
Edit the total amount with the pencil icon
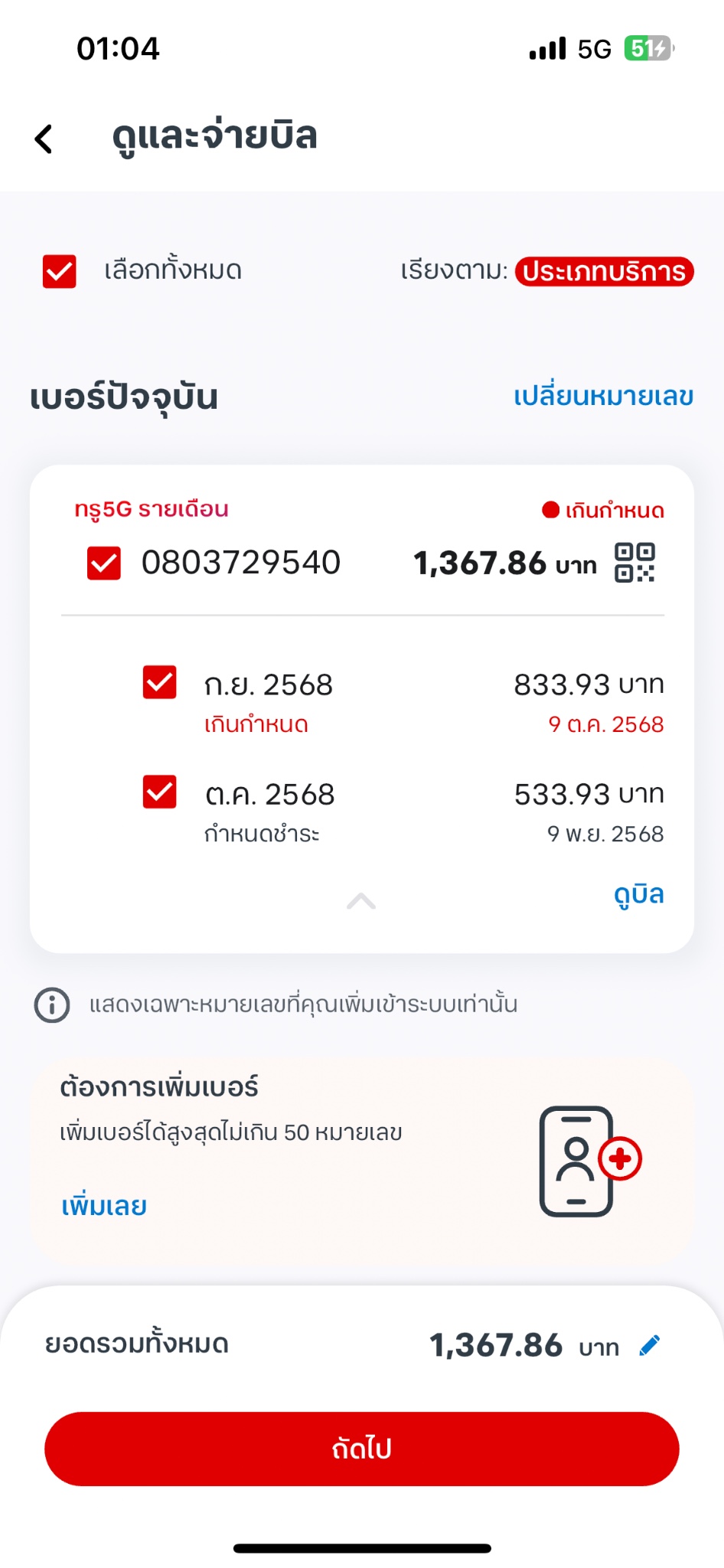tap(650, 1345)
